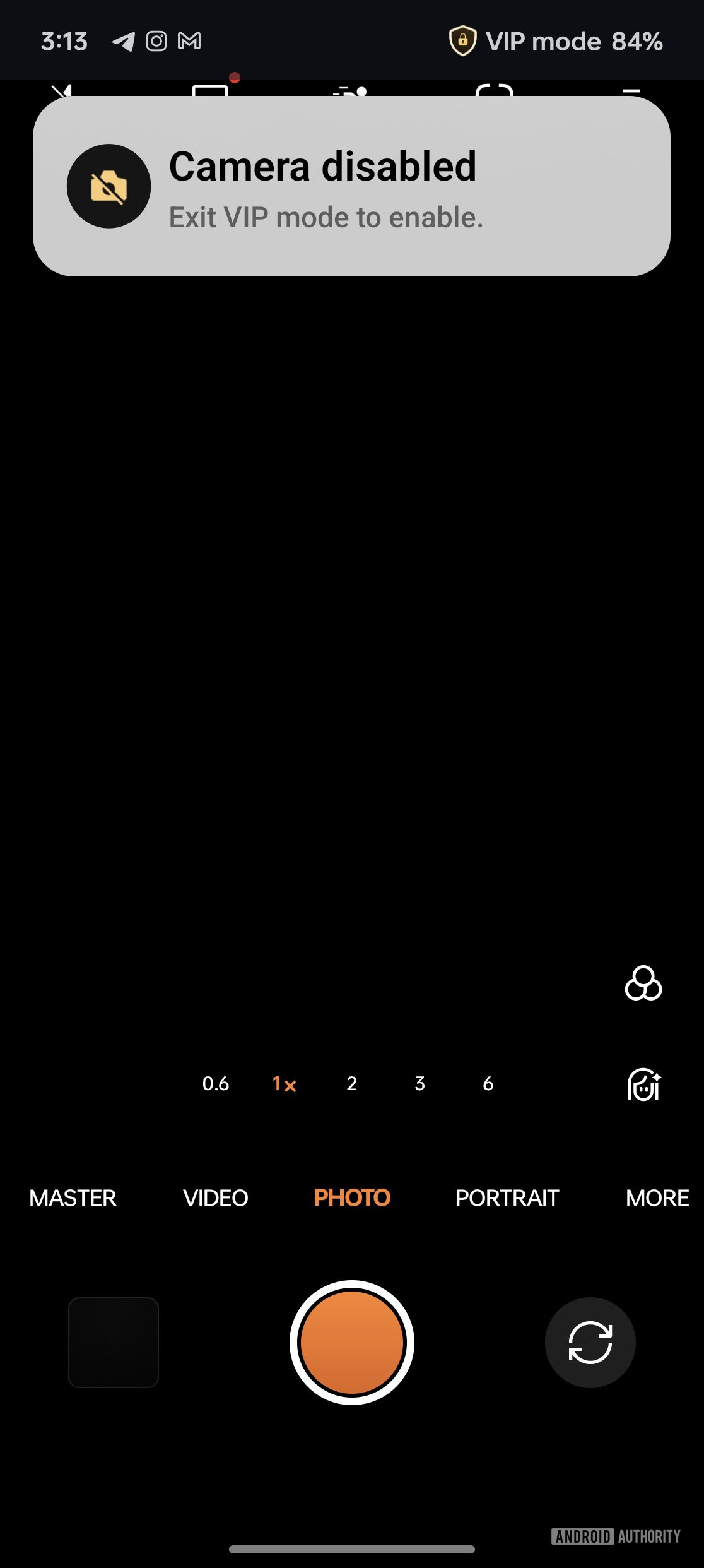Open the color filters icon
Screen dimensions: 704x1568
click(643, 983)
